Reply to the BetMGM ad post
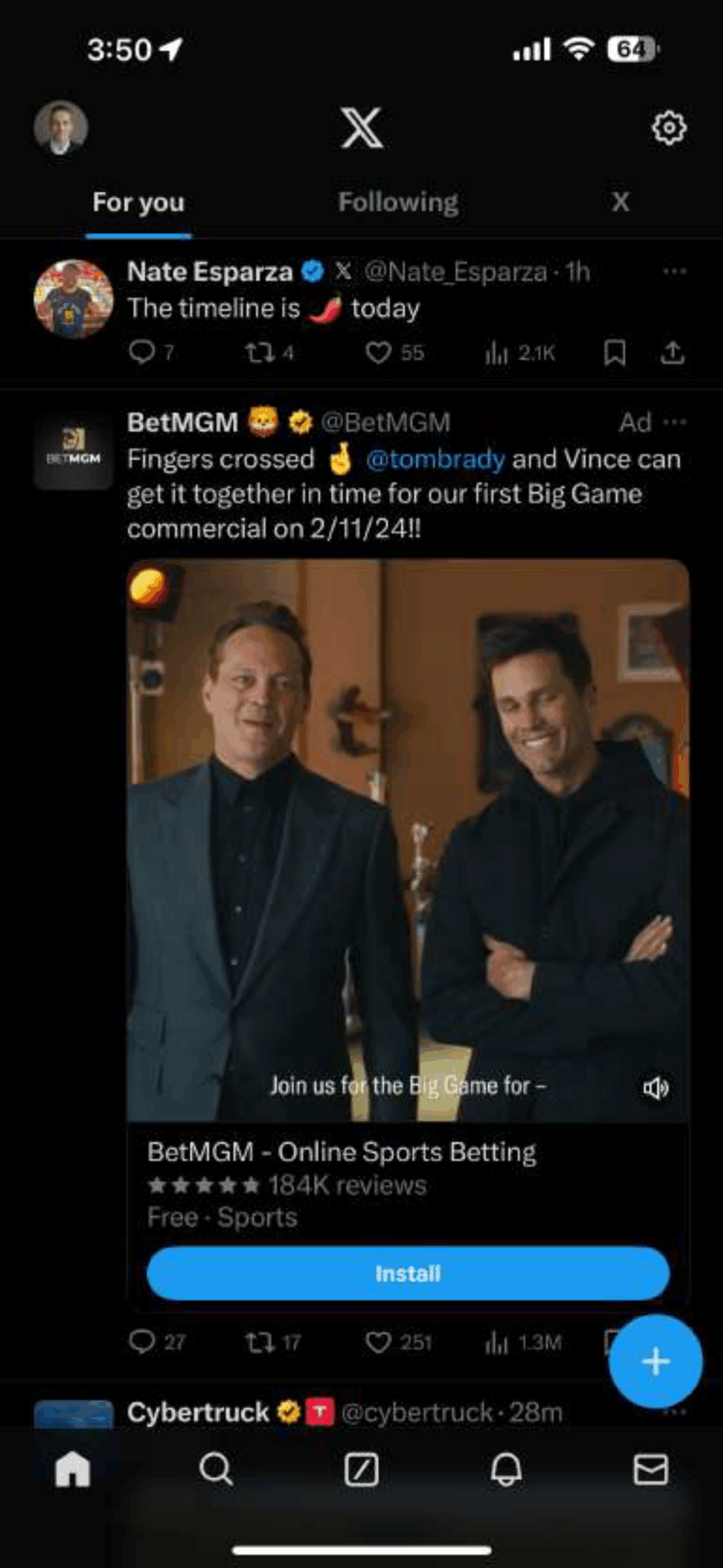Screen dimensions: 723x1568 click(x=142, y=1343)
